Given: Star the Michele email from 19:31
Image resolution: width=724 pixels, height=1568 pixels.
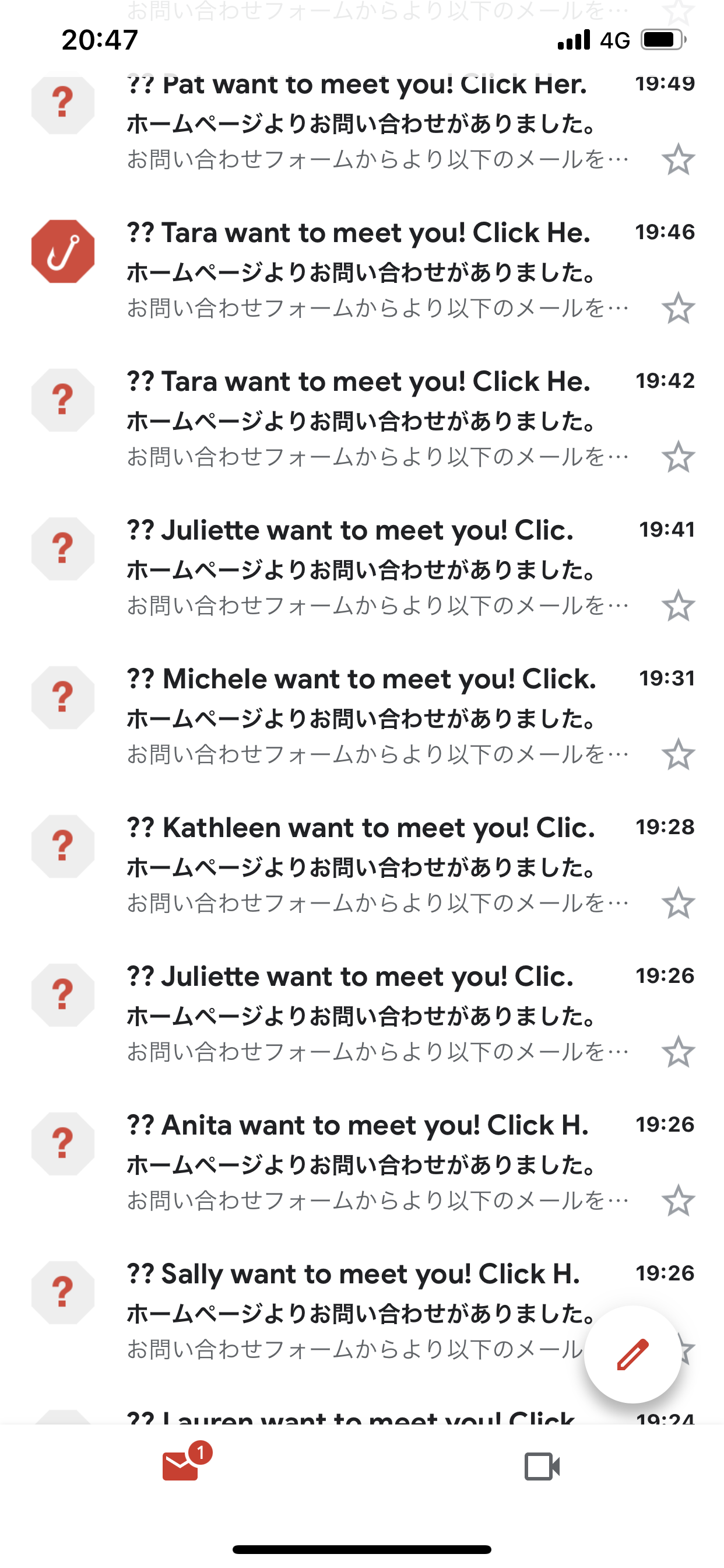Looking at the screenshot, I should click(678, 754).
